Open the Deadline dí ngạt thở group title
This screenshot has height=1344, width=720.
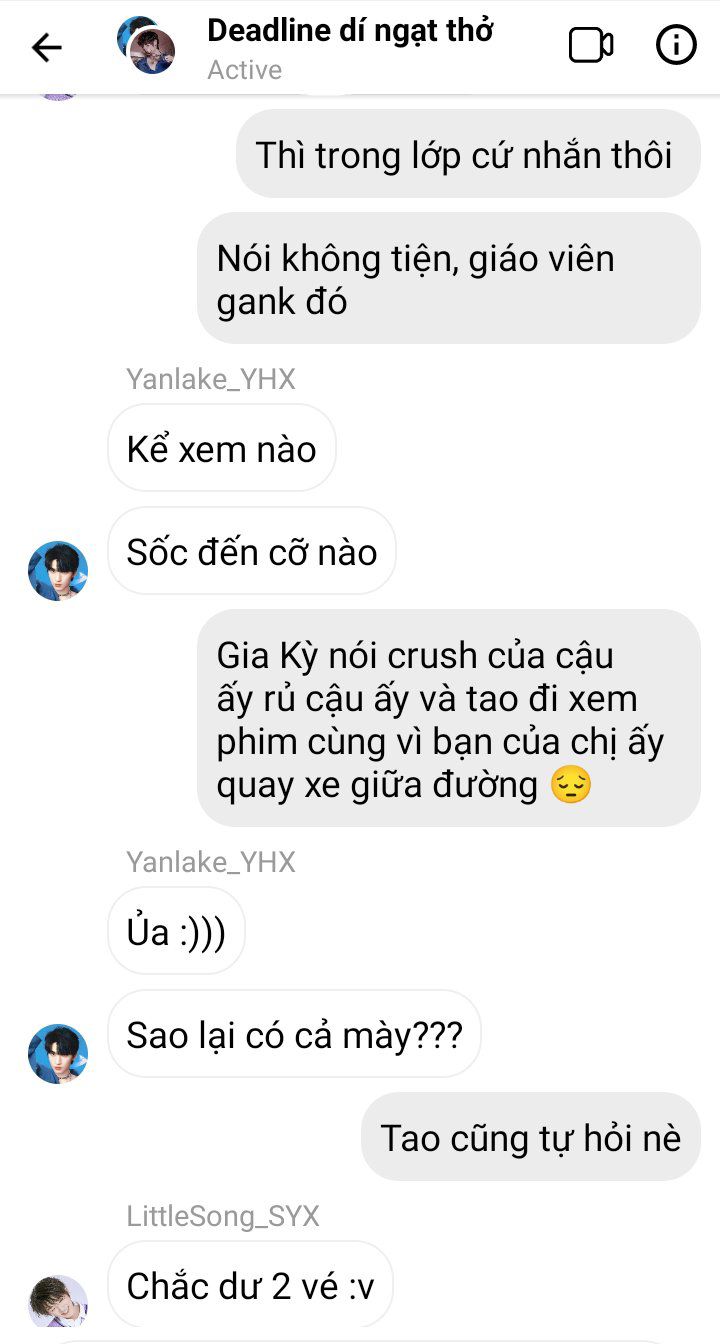tap(350, 31)
